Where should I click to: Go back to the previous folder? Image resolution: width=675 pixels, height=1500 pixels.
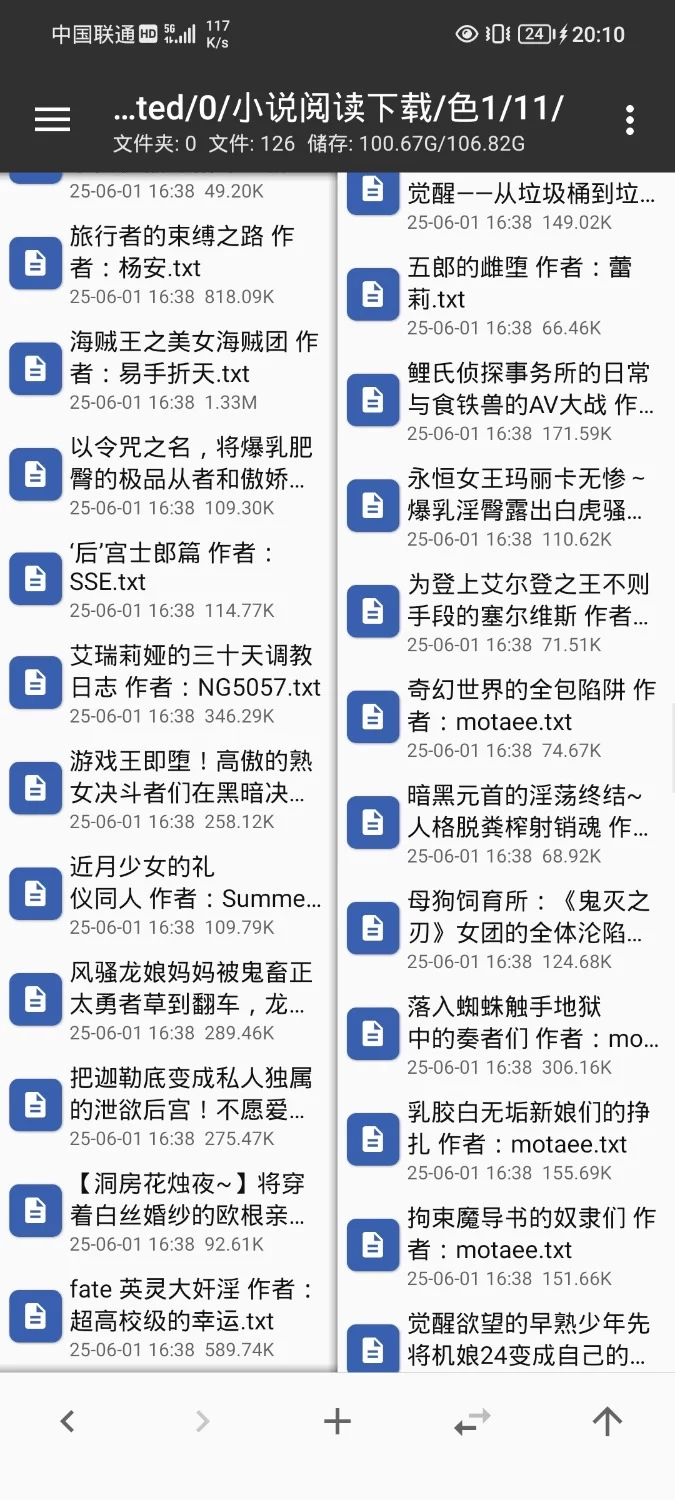67,1421
